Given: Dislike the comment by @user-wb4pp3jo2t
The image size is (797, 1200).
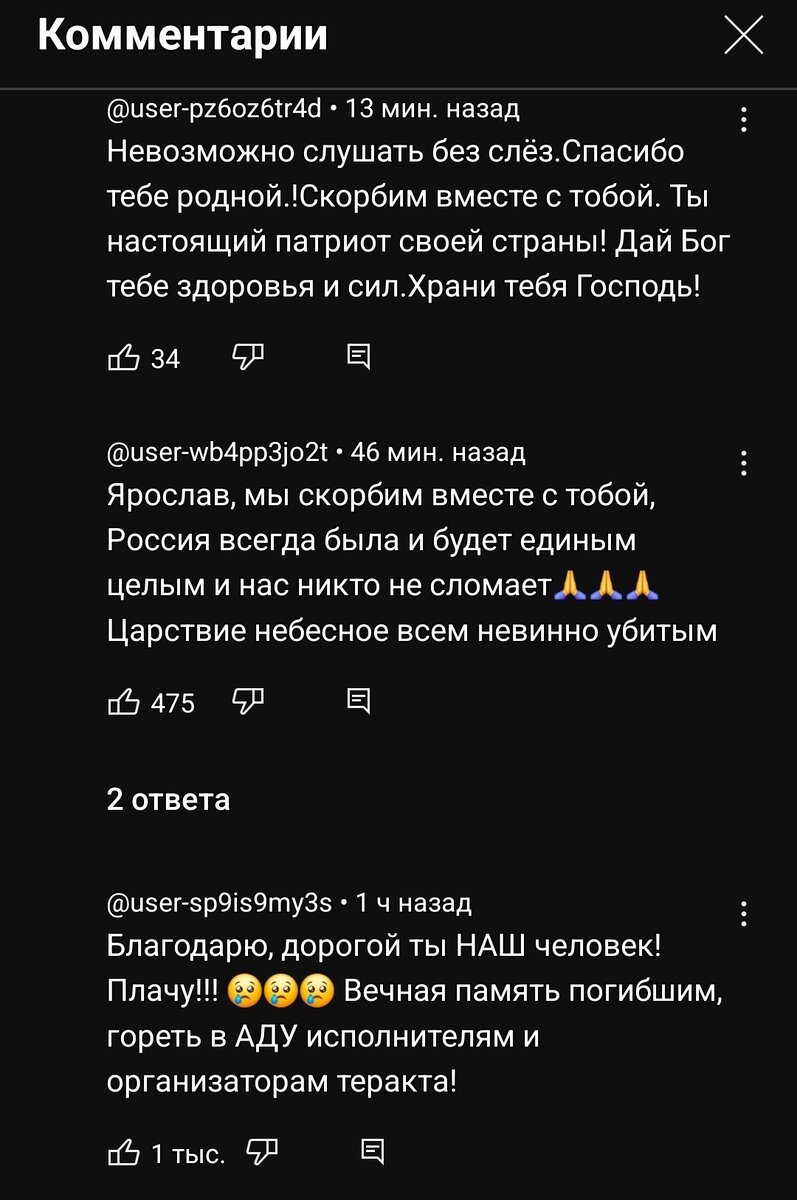Looking at the screenshot, I should pyautogui.click(x=246, y=701).
